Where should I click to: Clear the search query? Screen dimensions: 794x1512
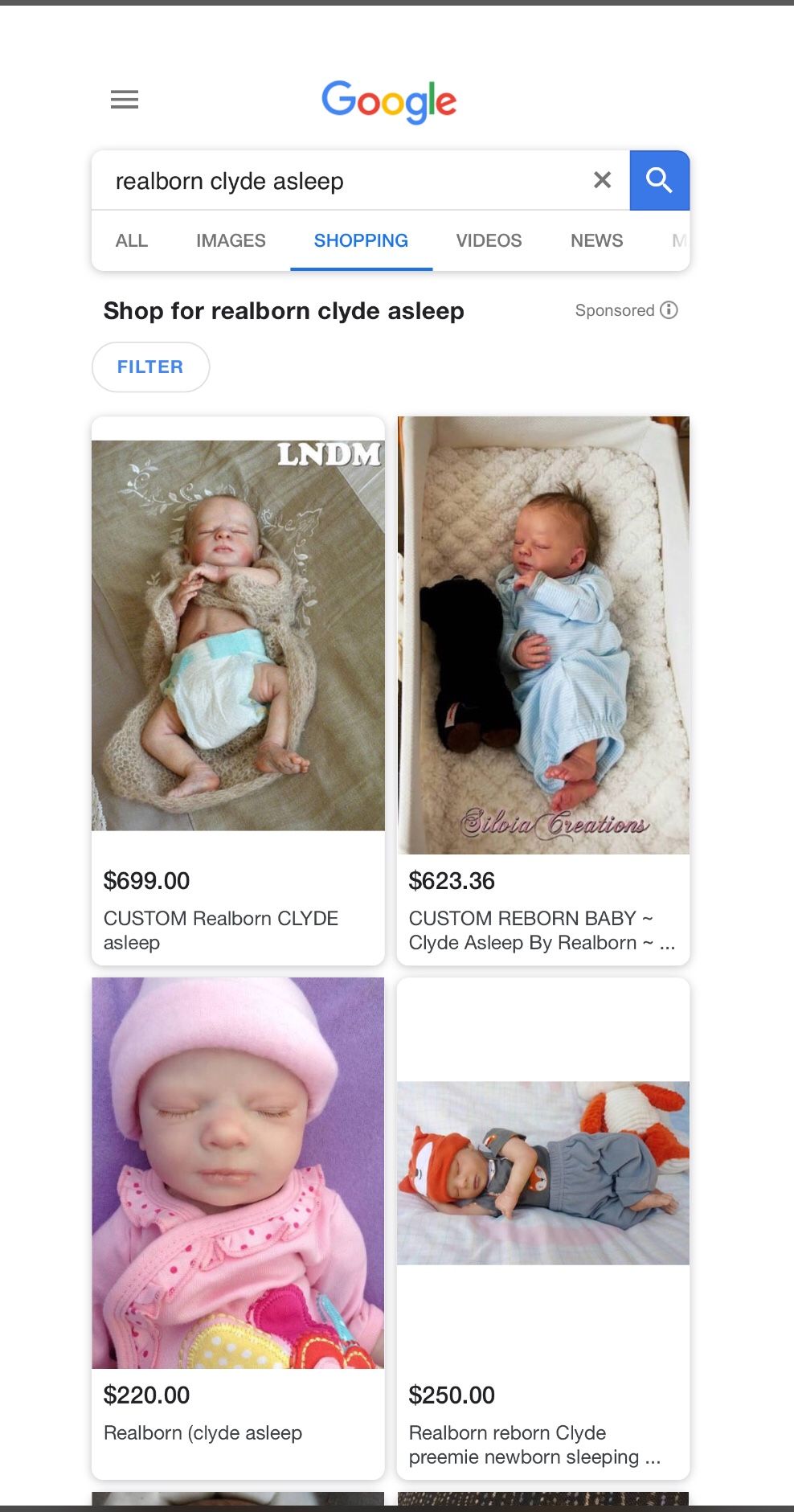(x=602, y=180)
